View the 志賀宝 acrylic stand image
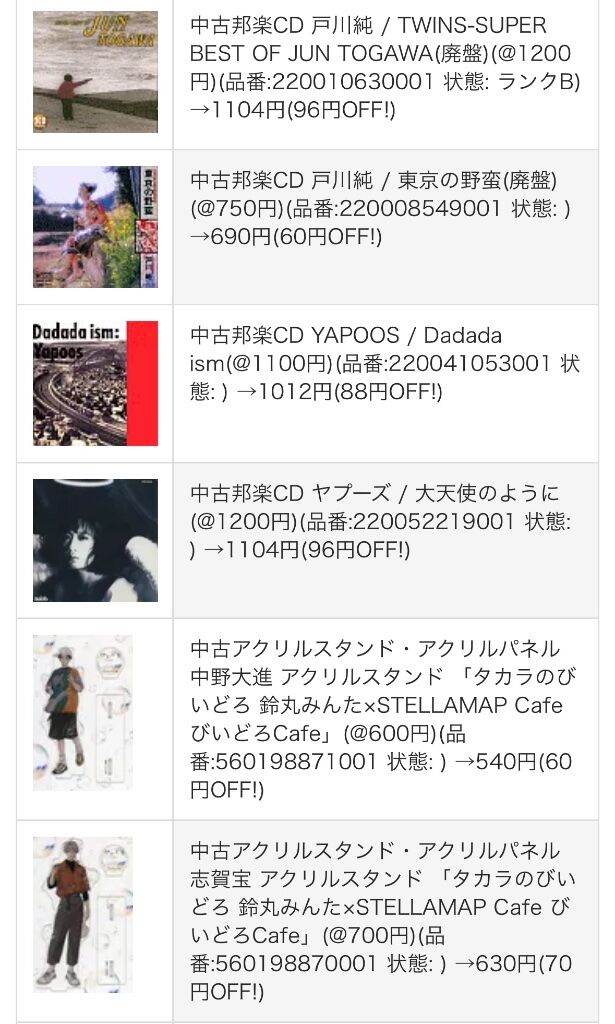This screenshot has width=615, height=1024. pos(83,914)
